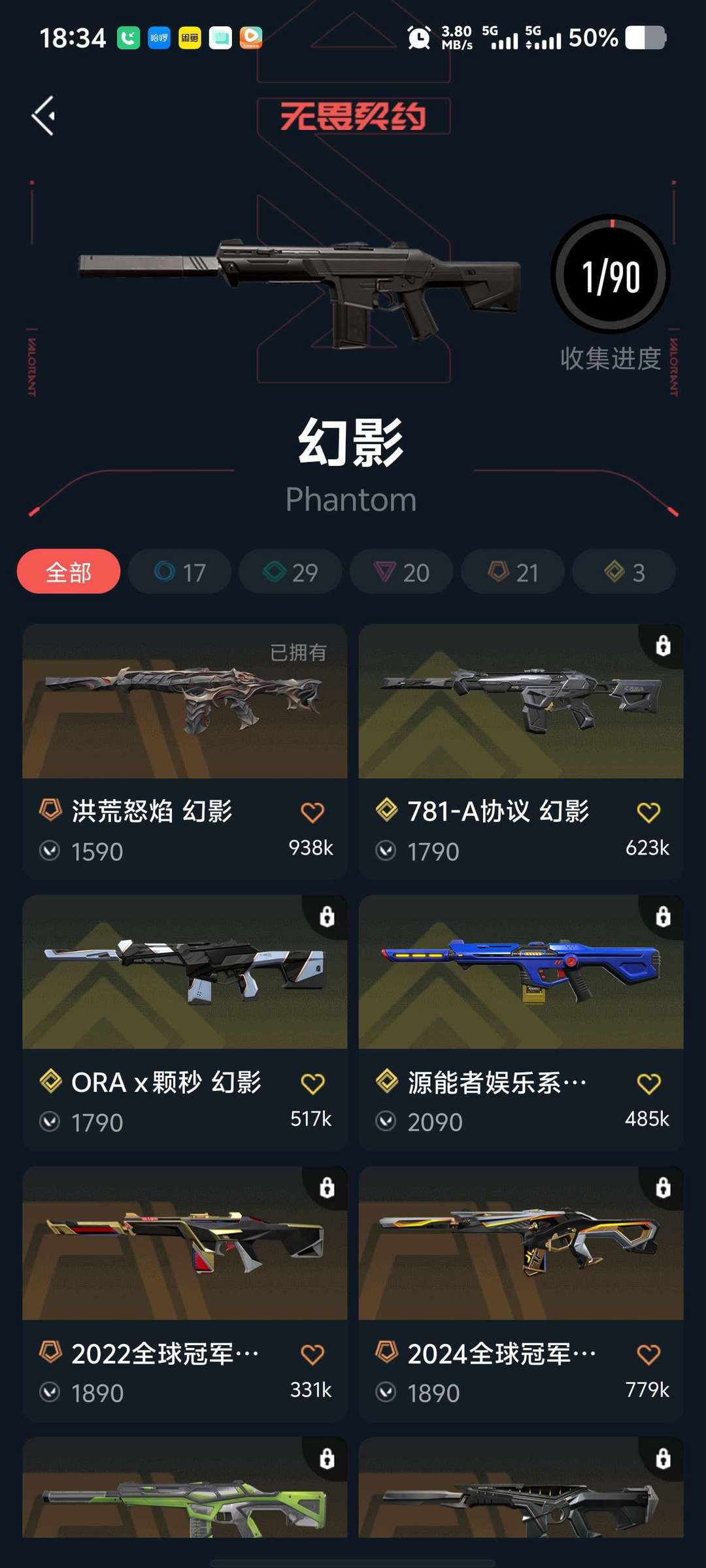Select the 全部 filter chip
The width and height of the screenshot is (706, 1568).
coord(69,572)
